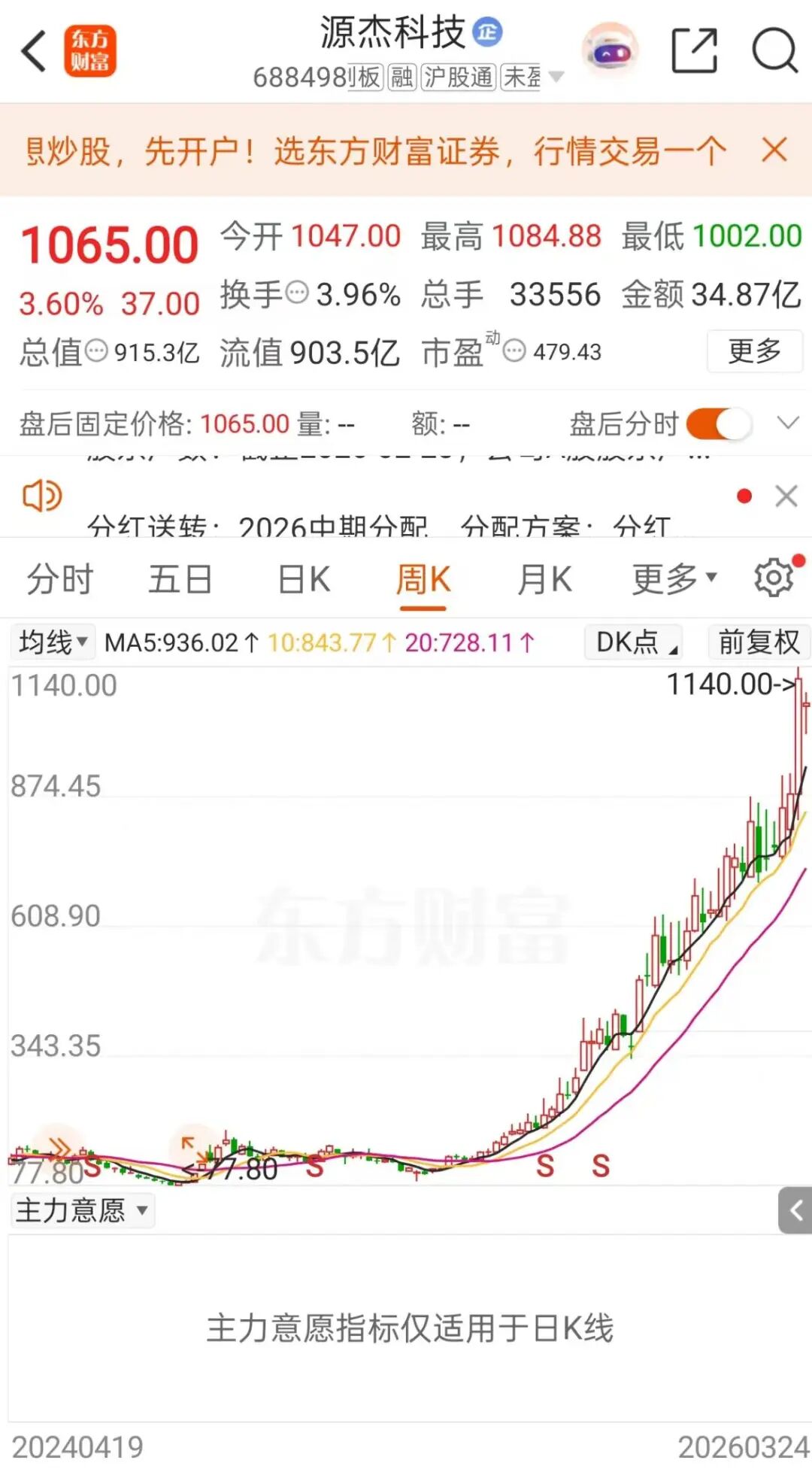
Task: Share this stock page
Action: click(x=693, y=51)
